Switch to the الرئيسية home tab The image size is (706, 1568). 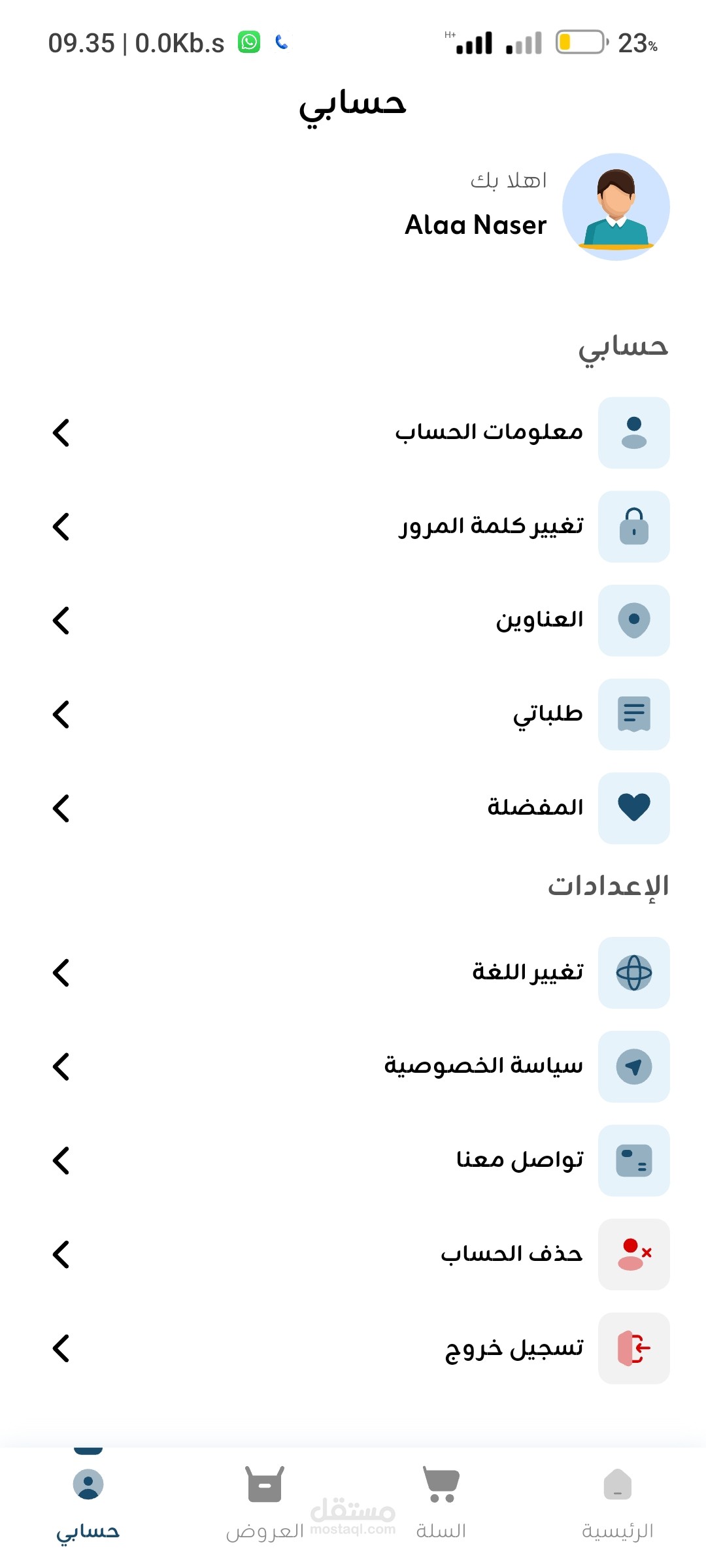coord(618,1503)
